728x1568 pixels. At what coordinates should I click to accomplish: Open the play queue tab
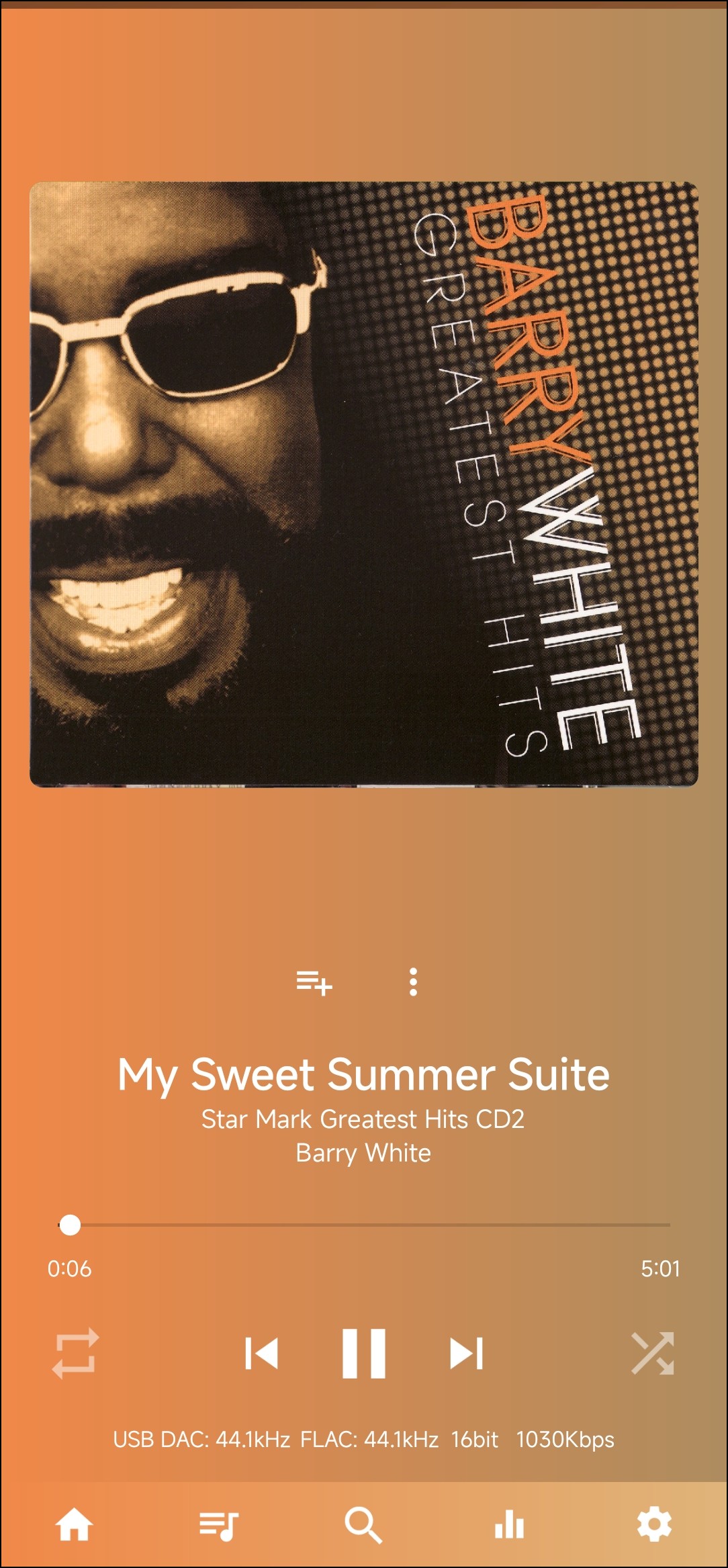click(219, 1525)
